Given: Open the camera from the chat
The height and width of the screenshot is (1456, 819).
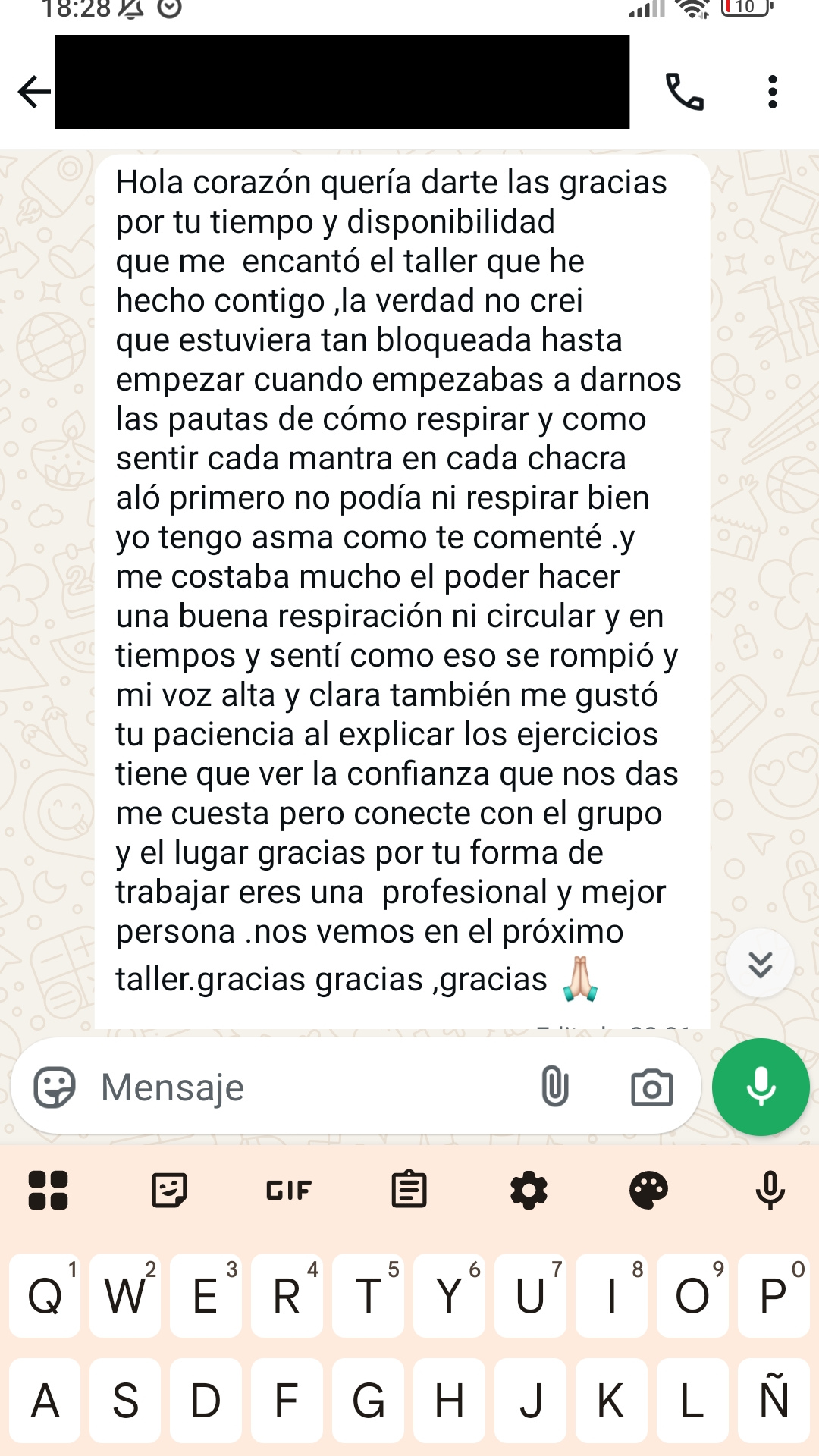Looking at the screenshot, I should click(x=652, y=1087).
